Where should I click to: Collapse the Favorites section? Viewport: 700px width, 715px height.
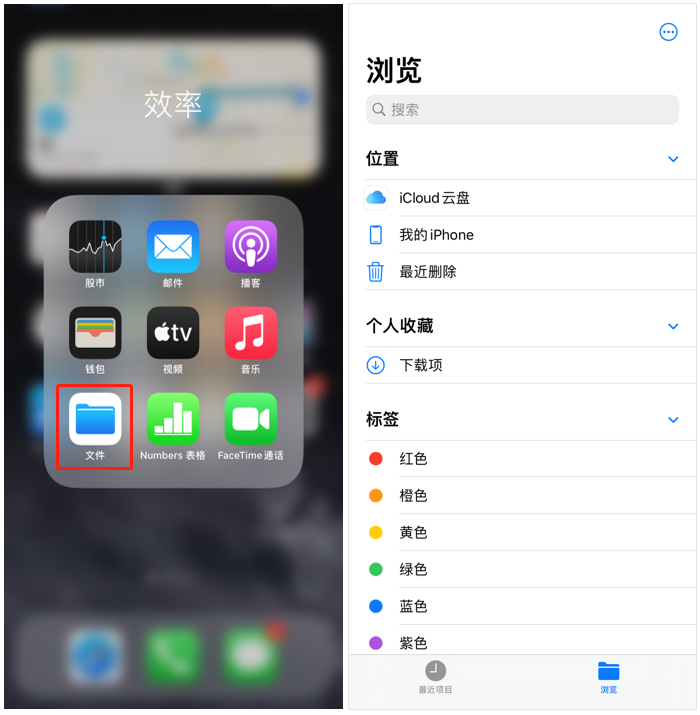click(673, 326)
